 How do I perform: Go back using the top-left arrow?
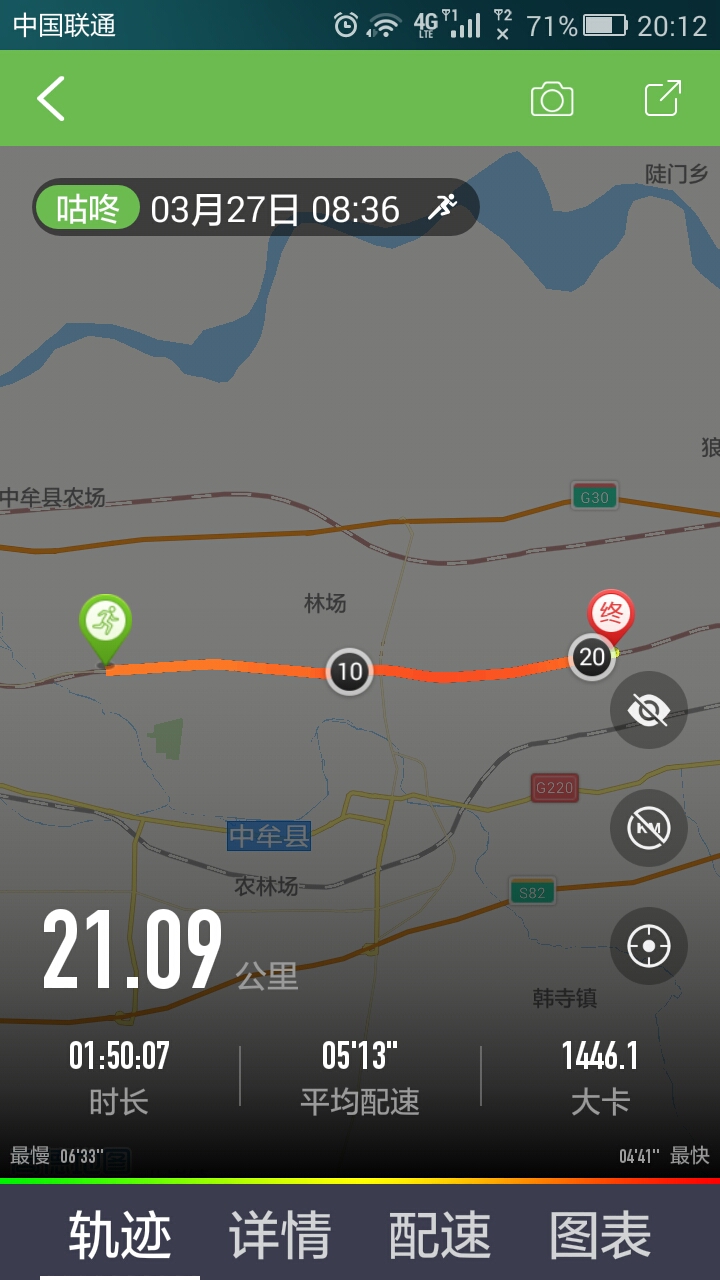click(x=51, y=98)
